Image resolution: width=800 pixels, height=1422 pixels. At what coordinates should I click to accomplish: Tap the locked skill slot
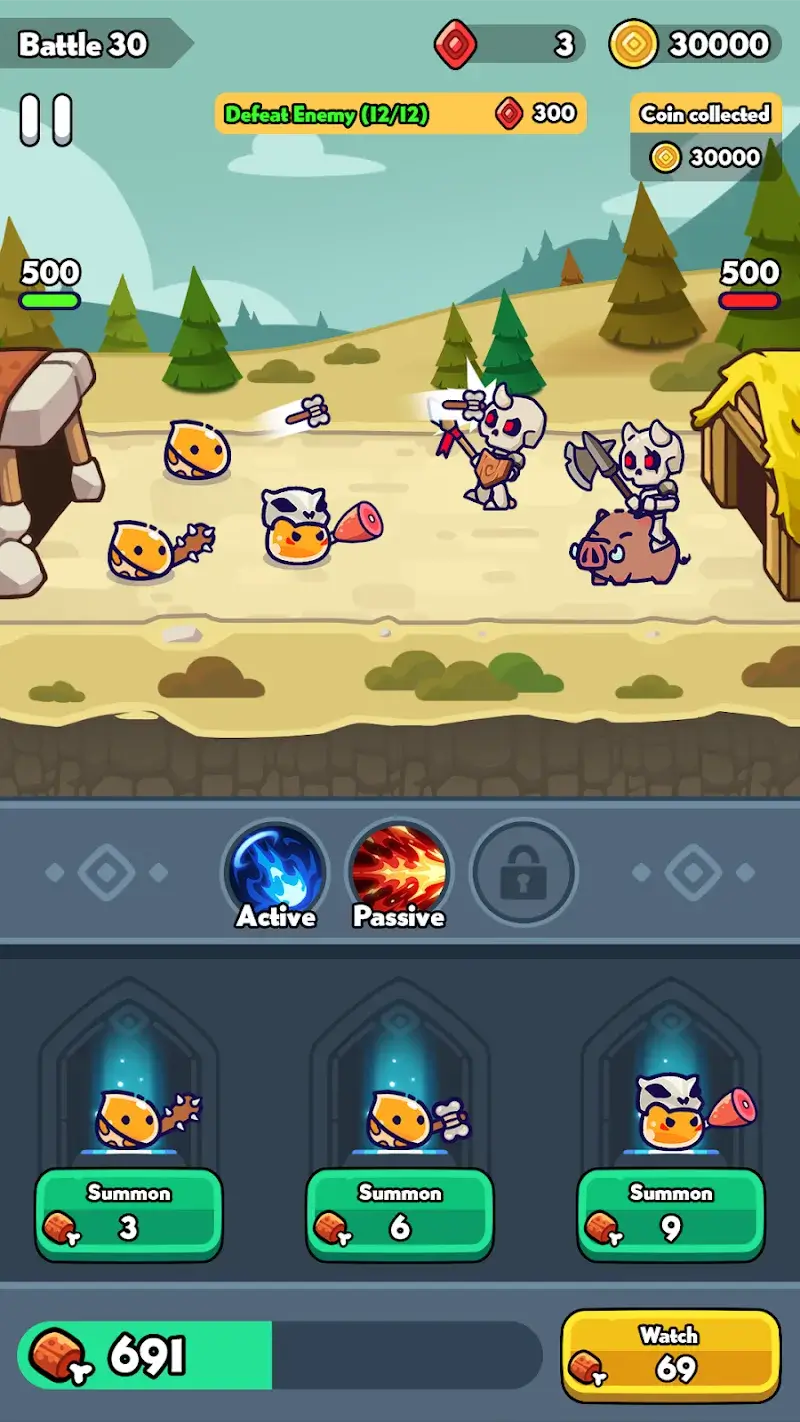click(x=523, y=873)
